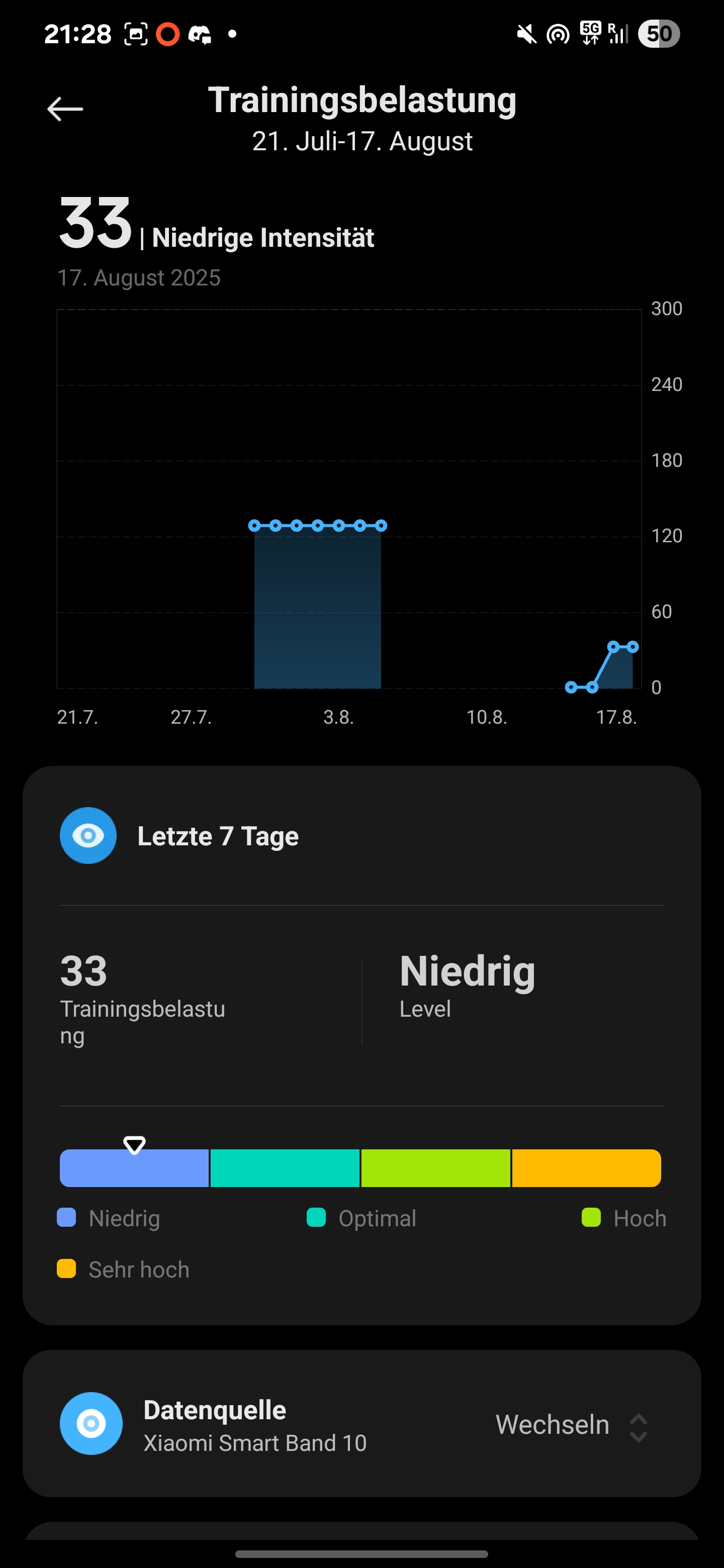Select the latest data point on 17.8.
The image size is (724, 1568).
pyautogui.click(x=633, y=646)
